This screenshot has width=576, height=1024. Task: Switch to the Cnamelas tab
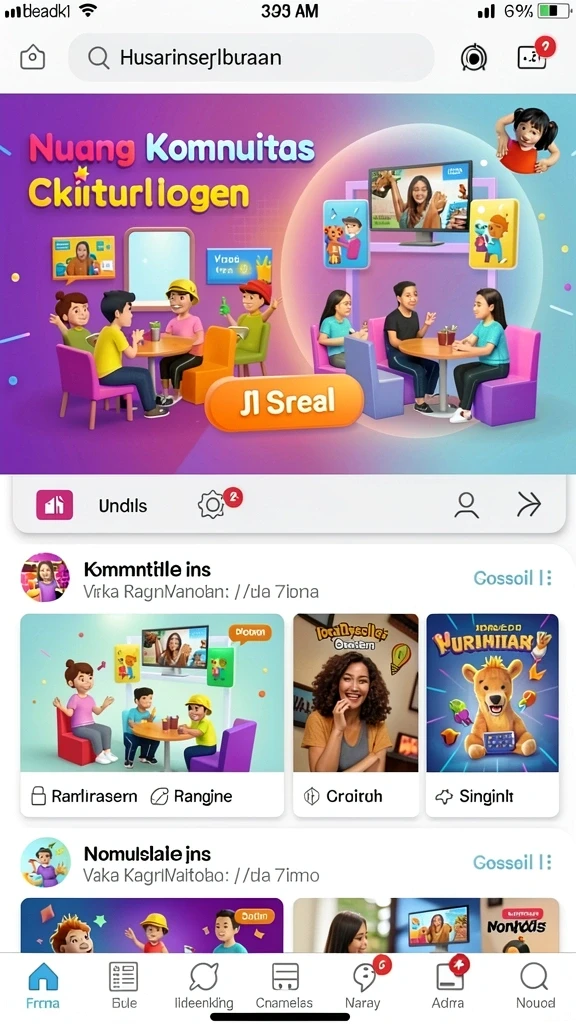point(284,986)
